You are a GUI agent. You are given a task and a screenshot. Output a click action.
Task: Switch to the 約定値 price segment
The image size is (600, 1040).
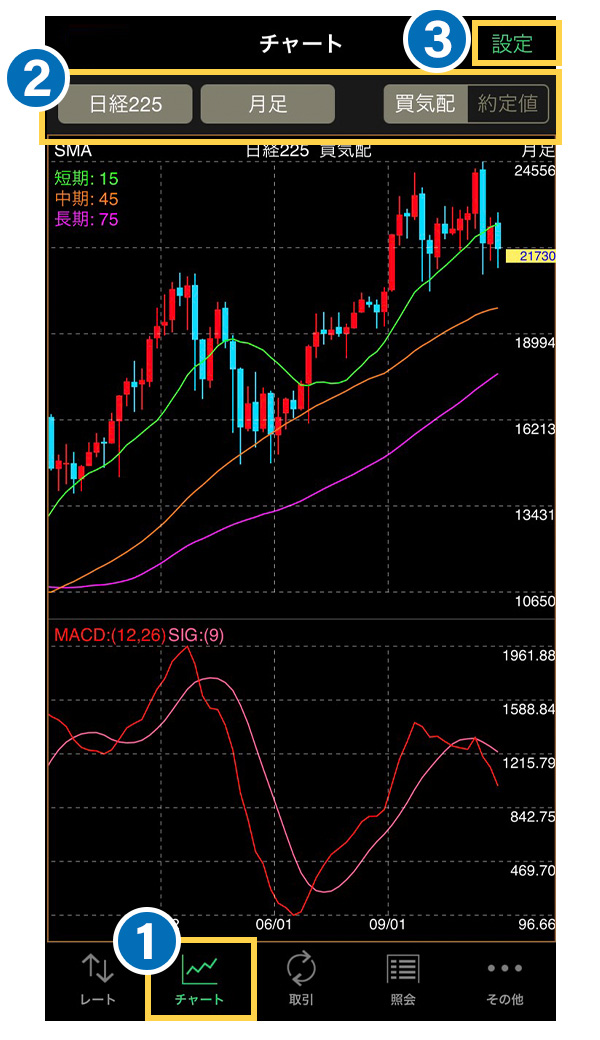pos(508,104)
